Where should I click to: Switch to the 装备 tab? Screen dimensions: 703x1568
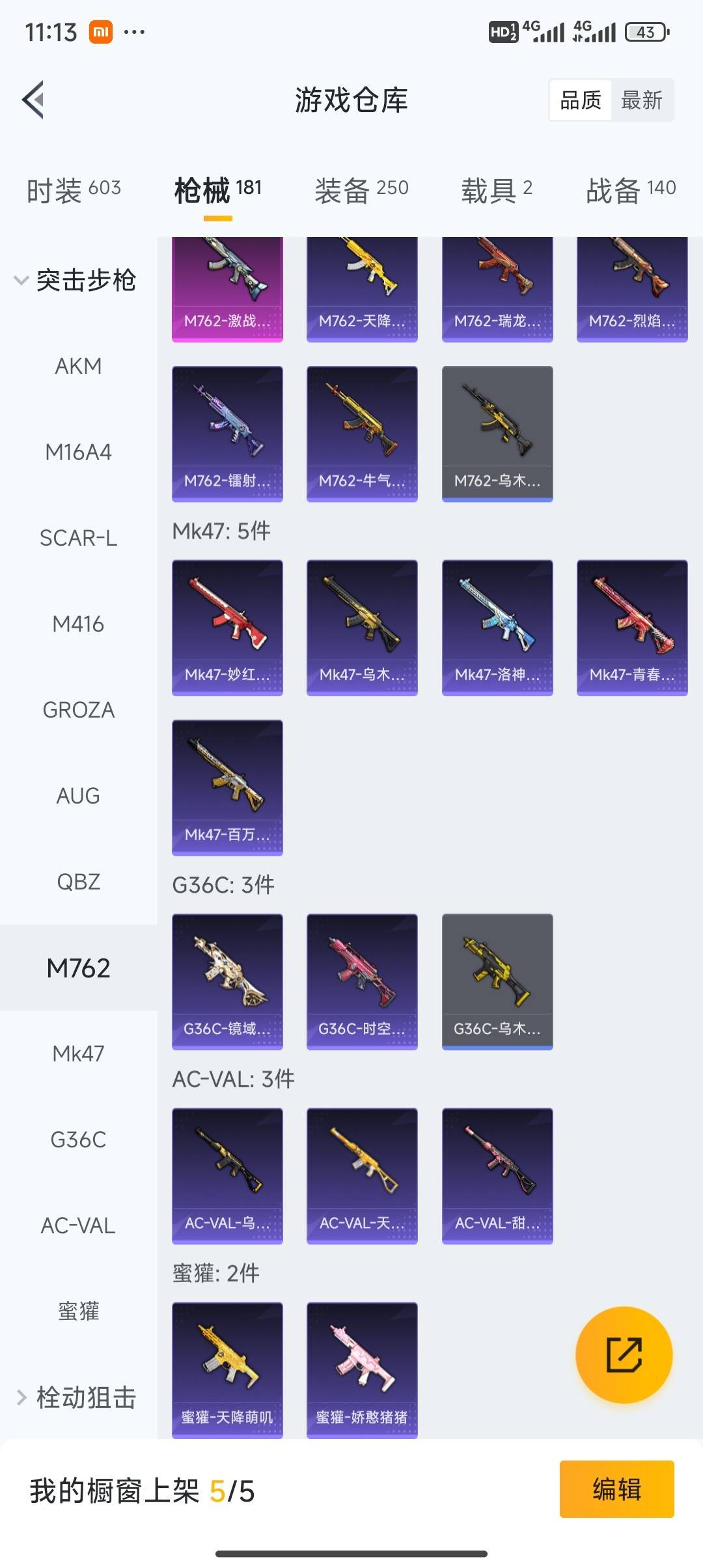click(361, 190)
